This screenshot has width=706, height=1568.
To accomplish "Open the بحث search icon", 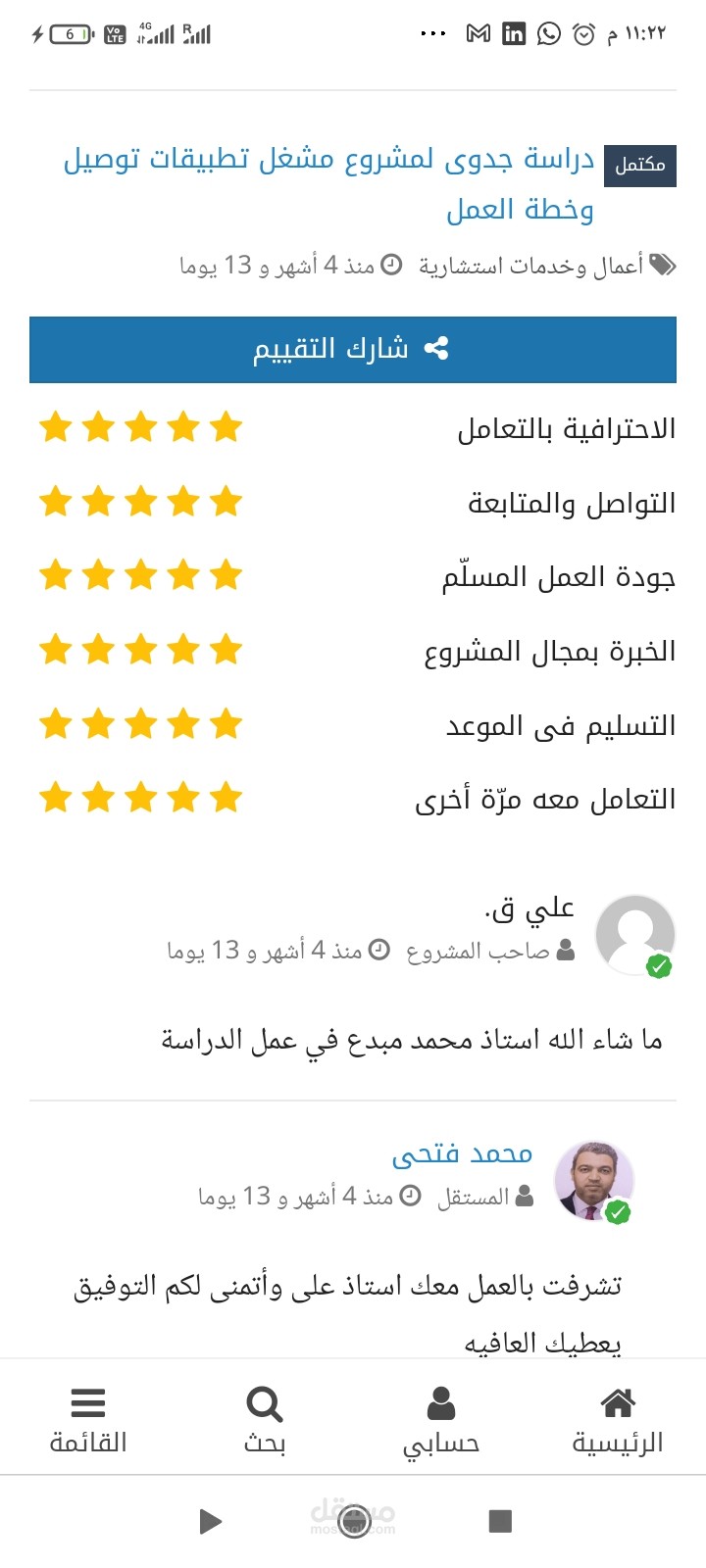I will [x=263, y=1403].
